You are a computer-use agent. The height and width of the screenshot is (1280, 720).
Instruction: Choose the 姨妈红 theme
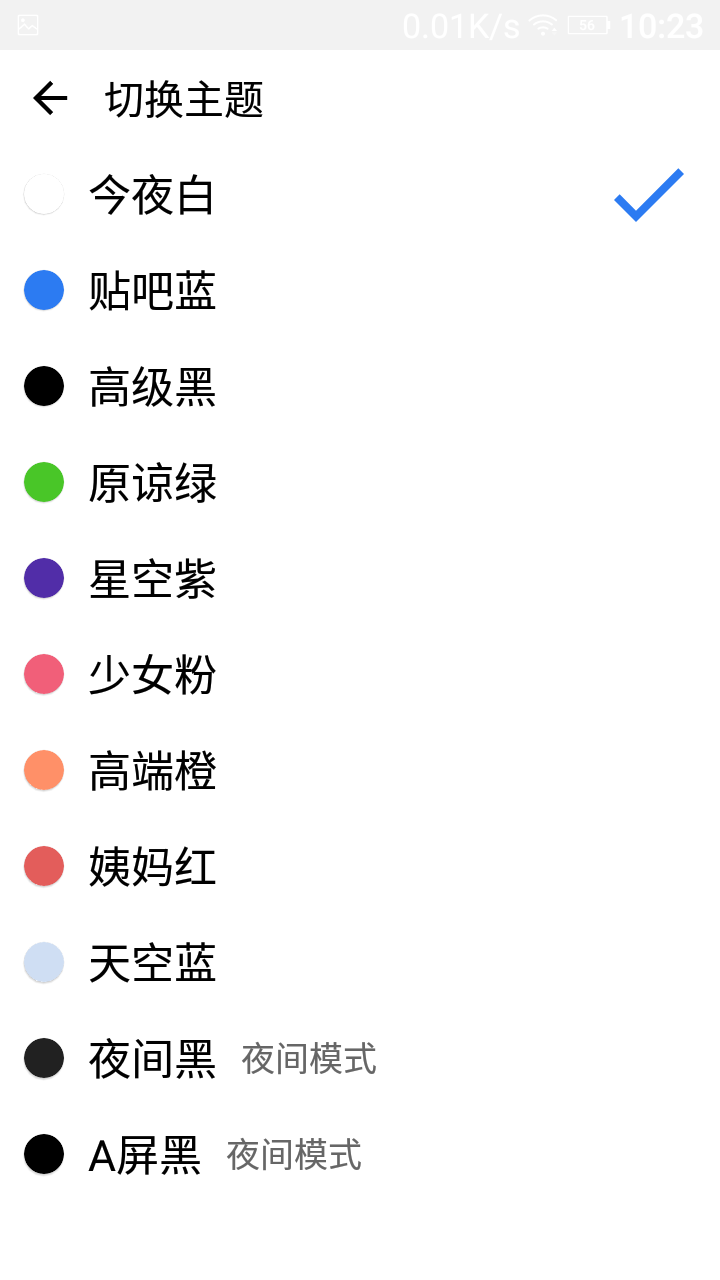152,867
